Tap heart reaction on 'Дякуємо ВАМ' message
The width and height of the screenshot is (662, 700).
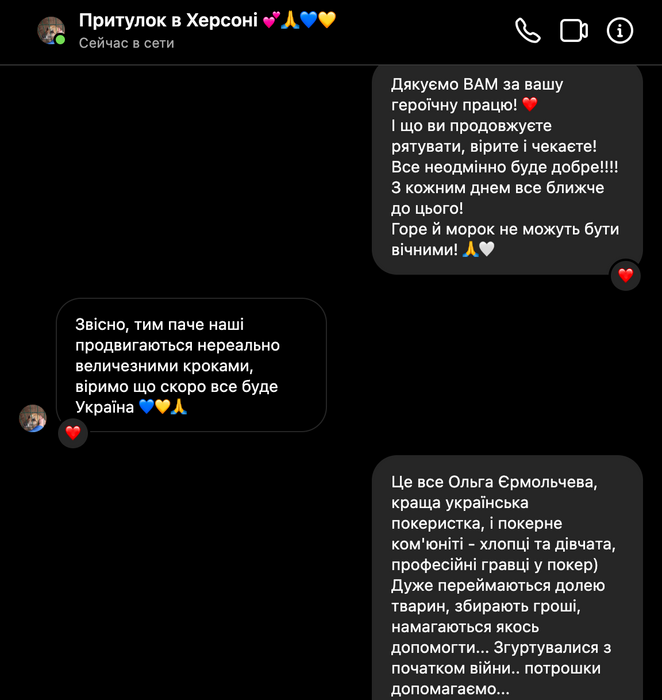[x=626, y=275]
